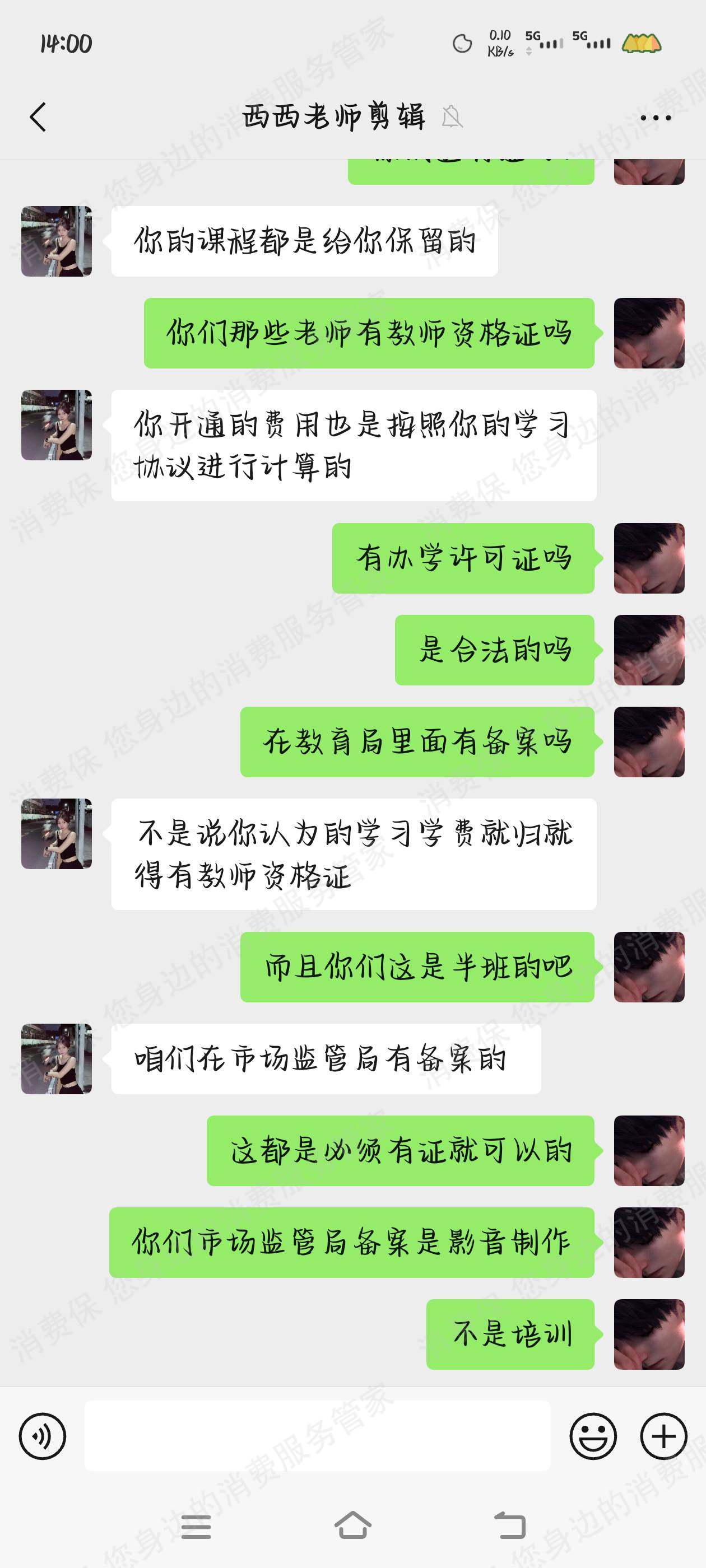Tap the system home button
Image resolution: width=706 pixels, height=1568 pixels.
pyautogui.click(x=352, y=1525)
